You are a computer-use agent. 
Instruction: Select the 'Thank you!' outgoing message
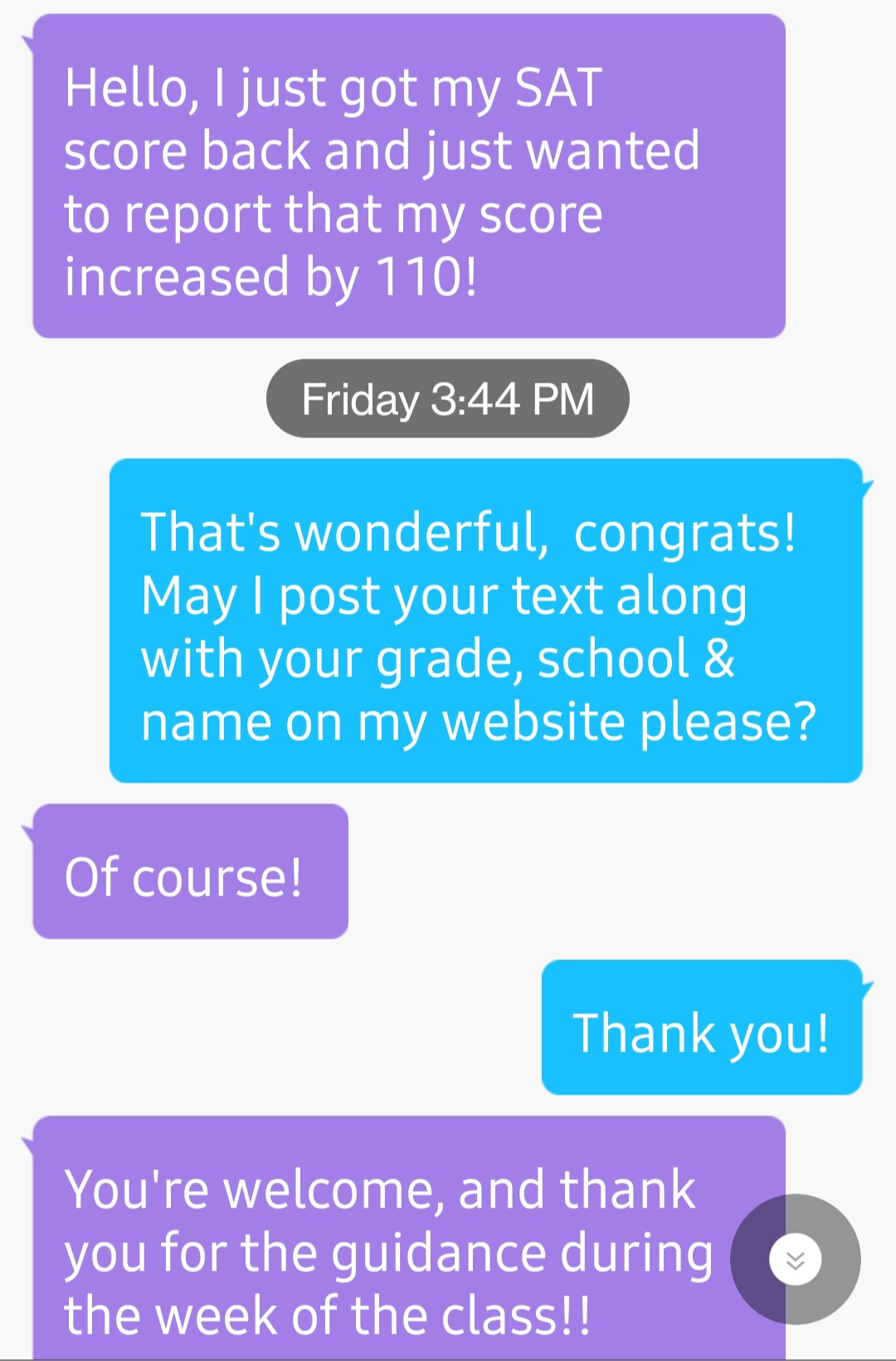point(701,1031)
